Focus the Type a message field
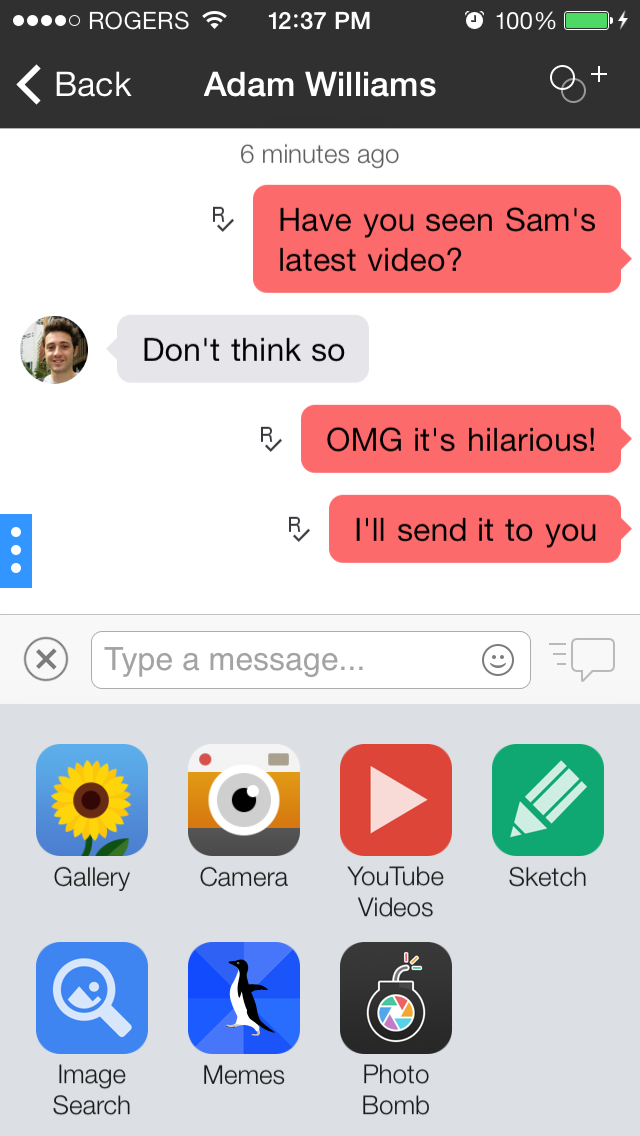This screenshot has height=1136, width=640. (285, 660)
